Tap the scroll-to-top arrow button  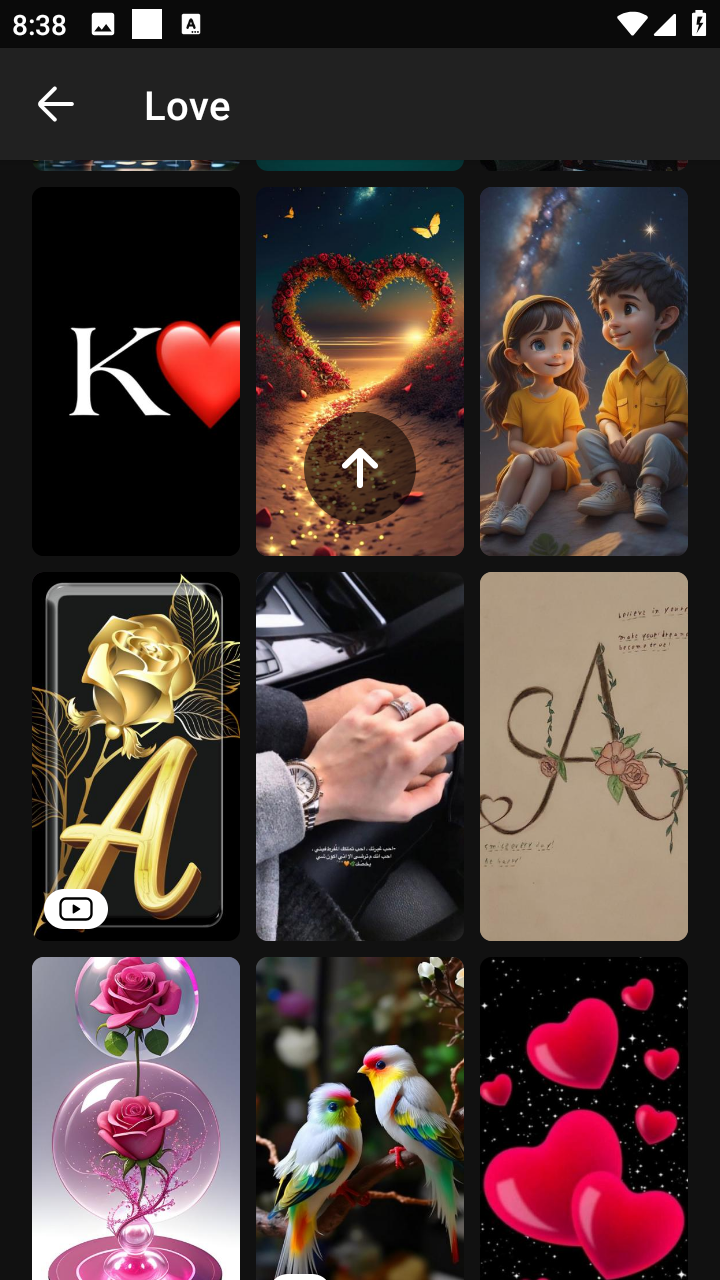point(360,467)
